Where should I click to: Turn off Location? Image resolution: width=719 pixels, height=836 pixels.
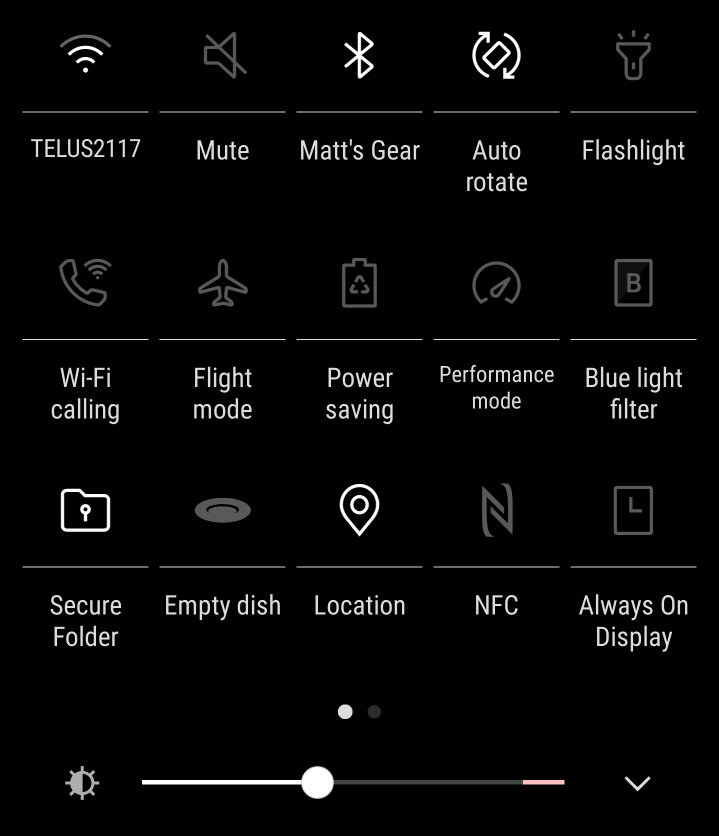tap(359, 510)
